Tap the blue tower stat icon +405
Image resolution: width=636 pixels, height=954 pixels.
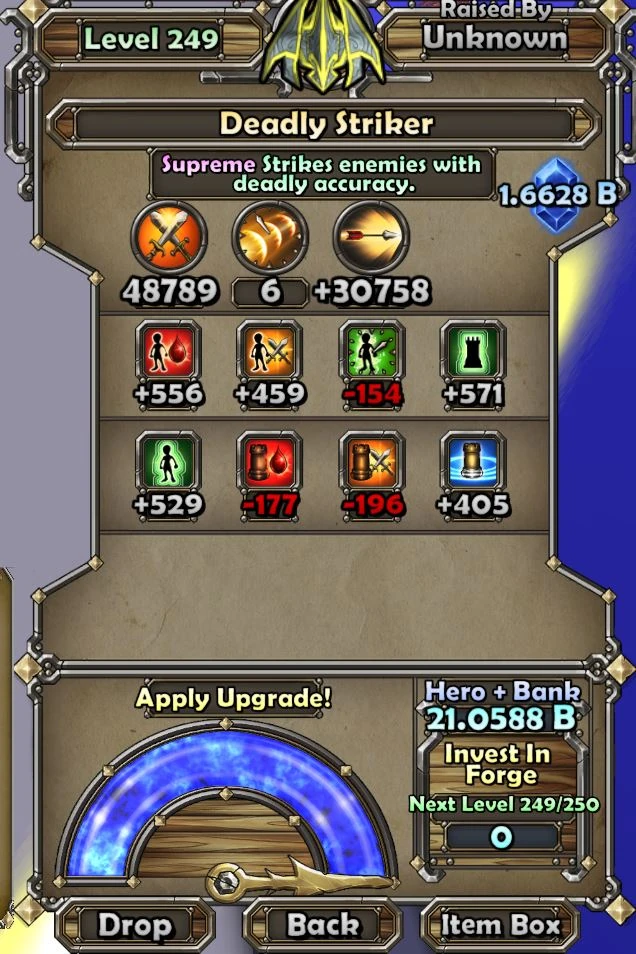coord(473,462)
